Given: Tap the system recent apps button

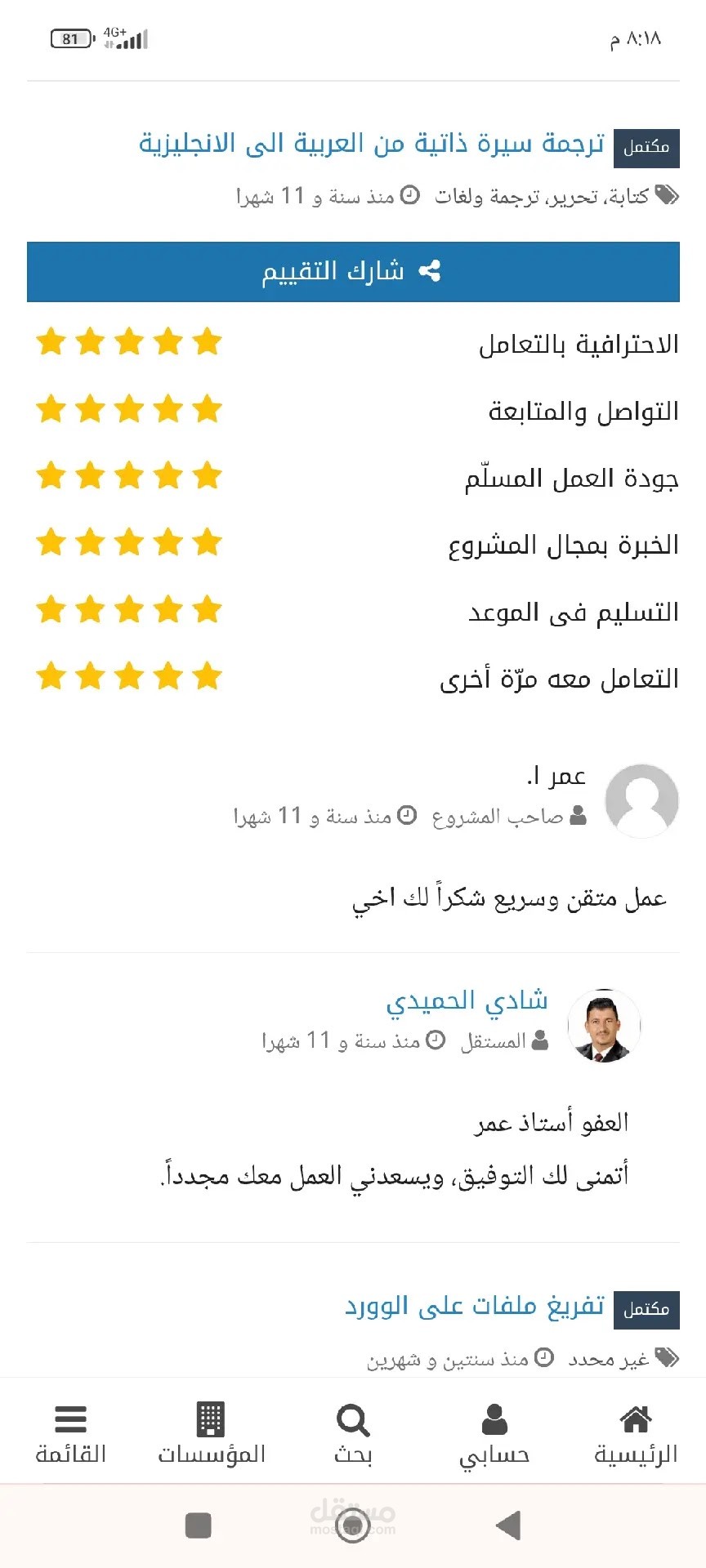Looking at the screenshot, I should [199, 1525].
